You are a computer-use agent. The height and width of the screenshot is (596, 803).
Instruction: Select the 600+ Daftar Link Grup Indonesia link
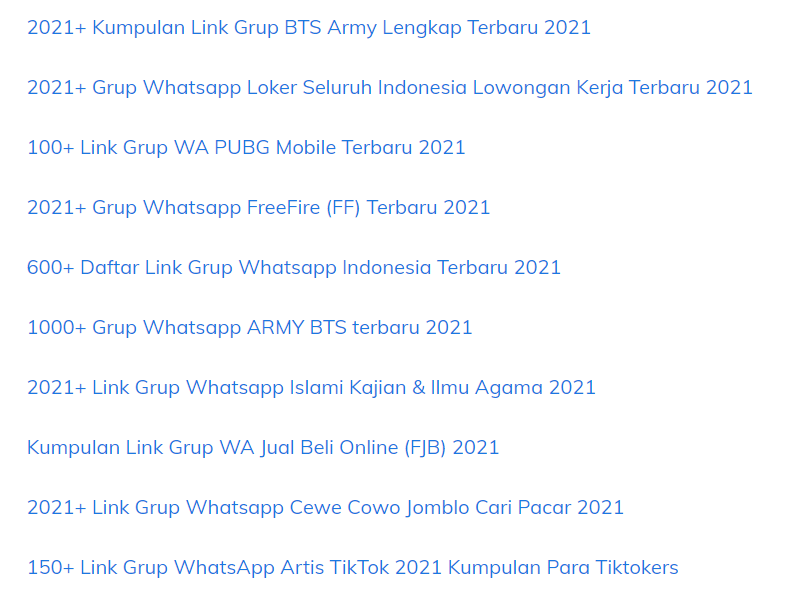[x=294, y=268]
